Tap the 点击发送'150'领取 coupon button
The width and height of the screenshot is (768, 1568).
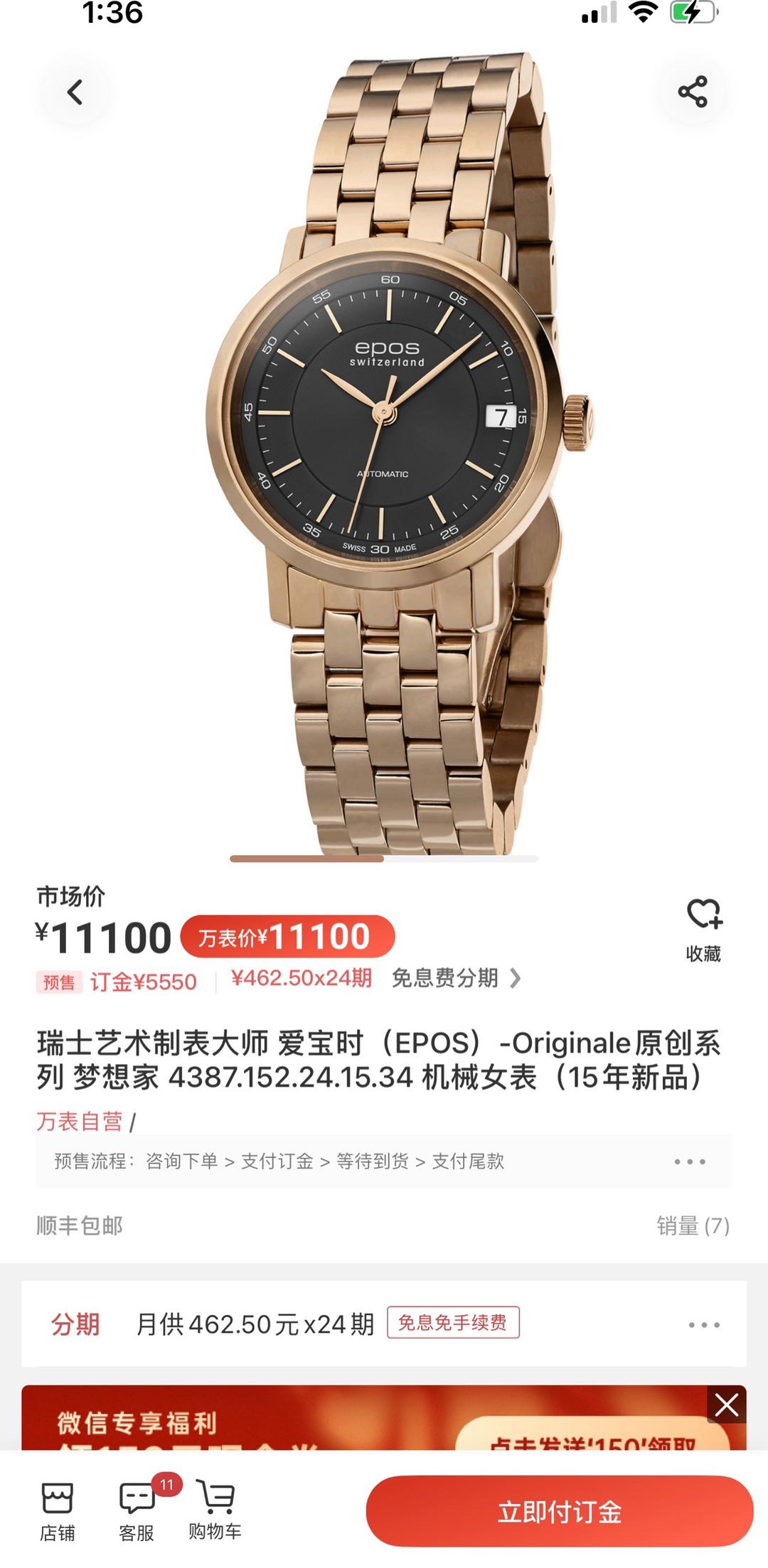point(592,1437)
